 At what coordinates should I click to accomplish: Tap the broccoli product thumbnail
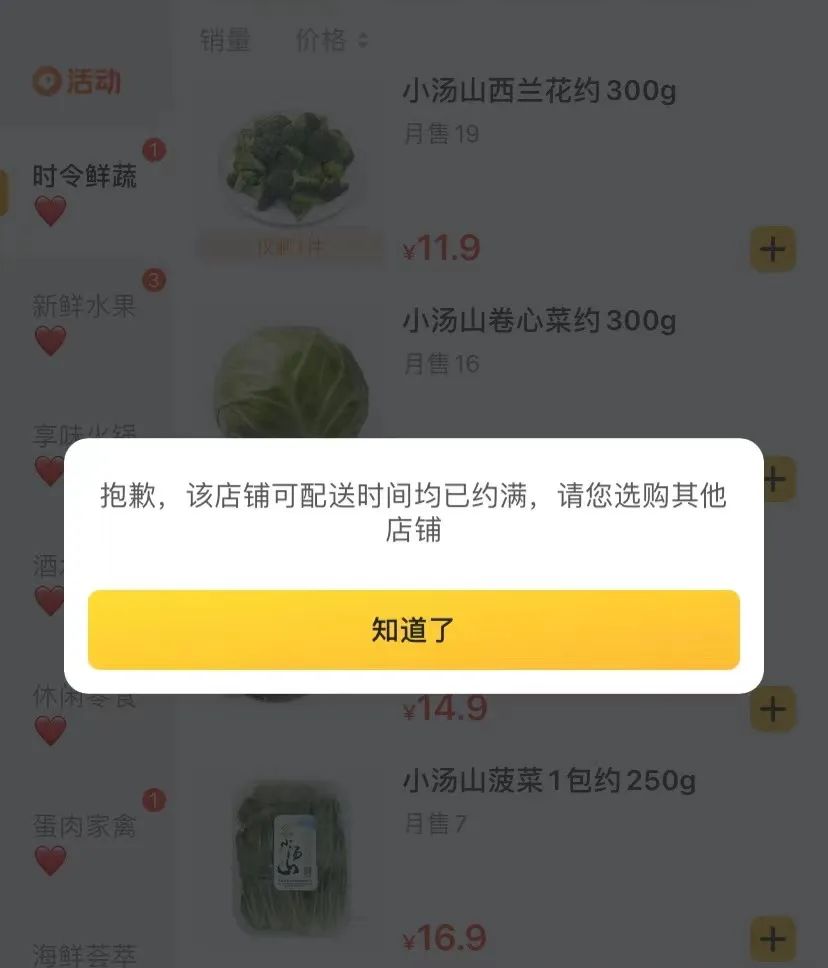tap(290, 165)
